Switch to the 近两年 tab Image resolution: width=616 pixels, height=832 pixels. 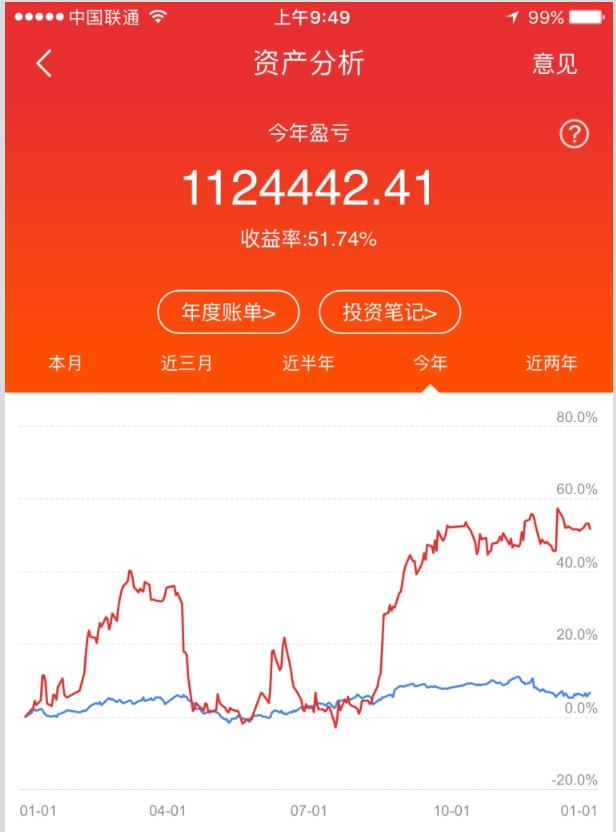coord(551,364)
